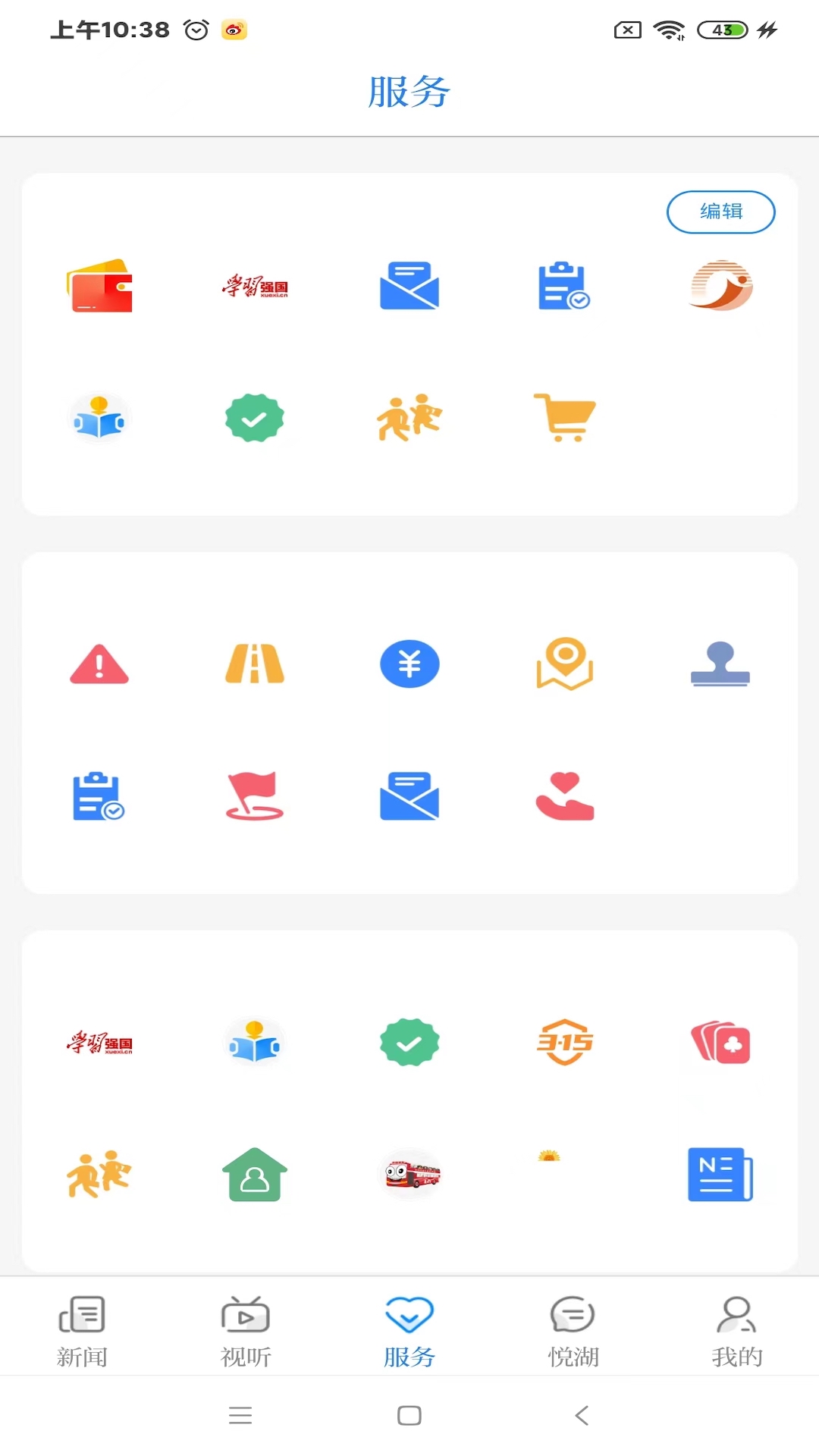Open the red warning triangle service
Image resolution: width=819 pixels, height=1456 pixels.
(99, 664)
